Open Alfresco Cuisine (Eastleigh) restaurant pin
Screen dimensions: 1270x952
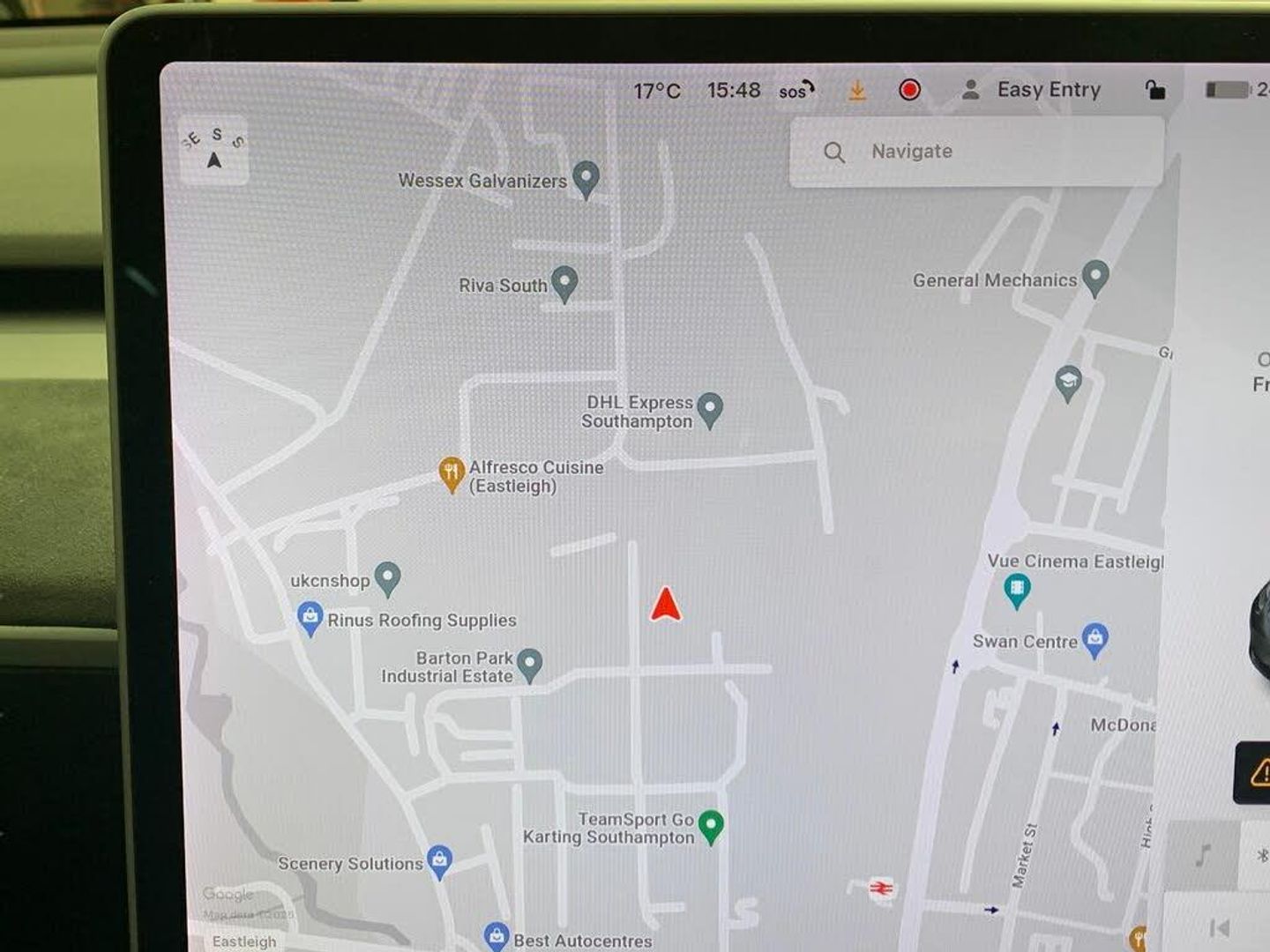(x=452, y=473)
